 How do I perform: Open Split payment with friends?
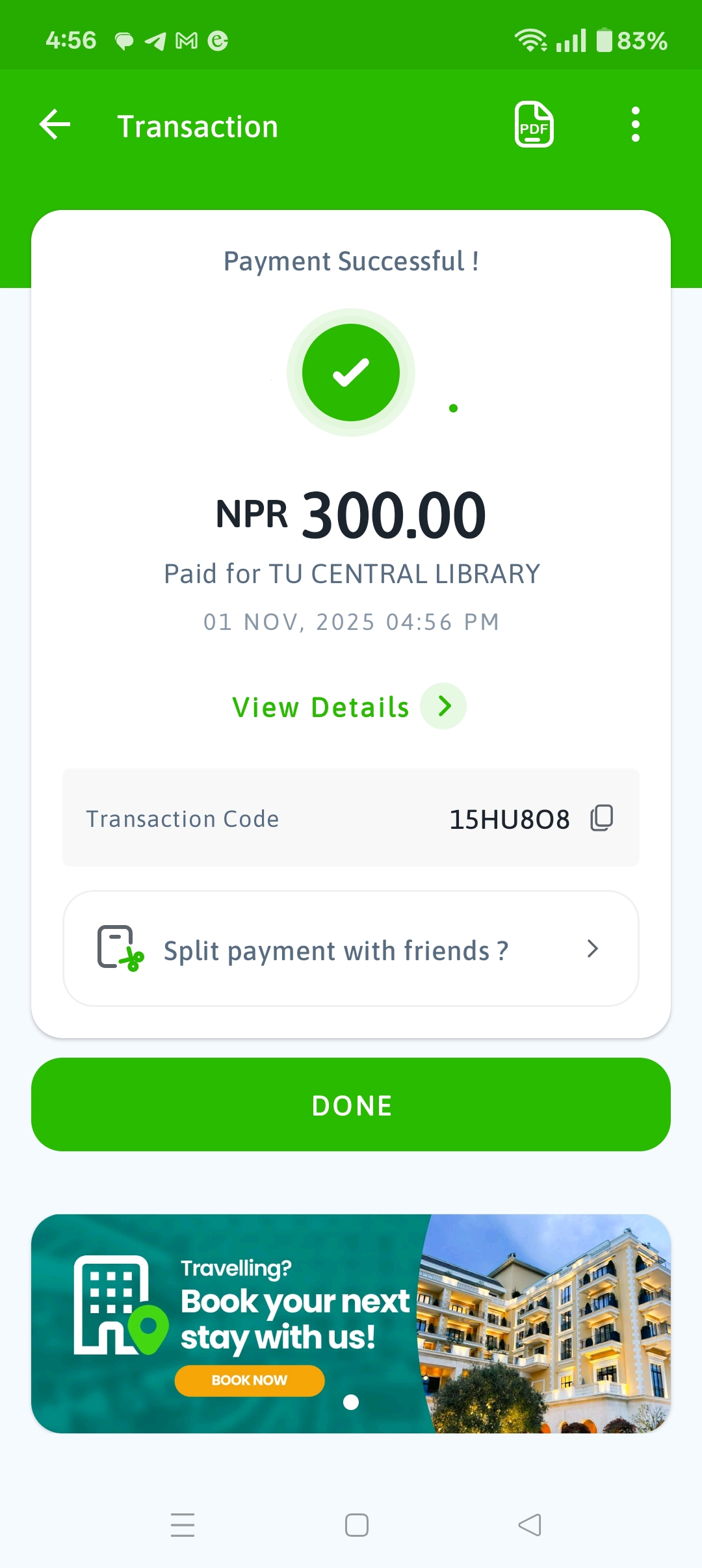point(351,949)
